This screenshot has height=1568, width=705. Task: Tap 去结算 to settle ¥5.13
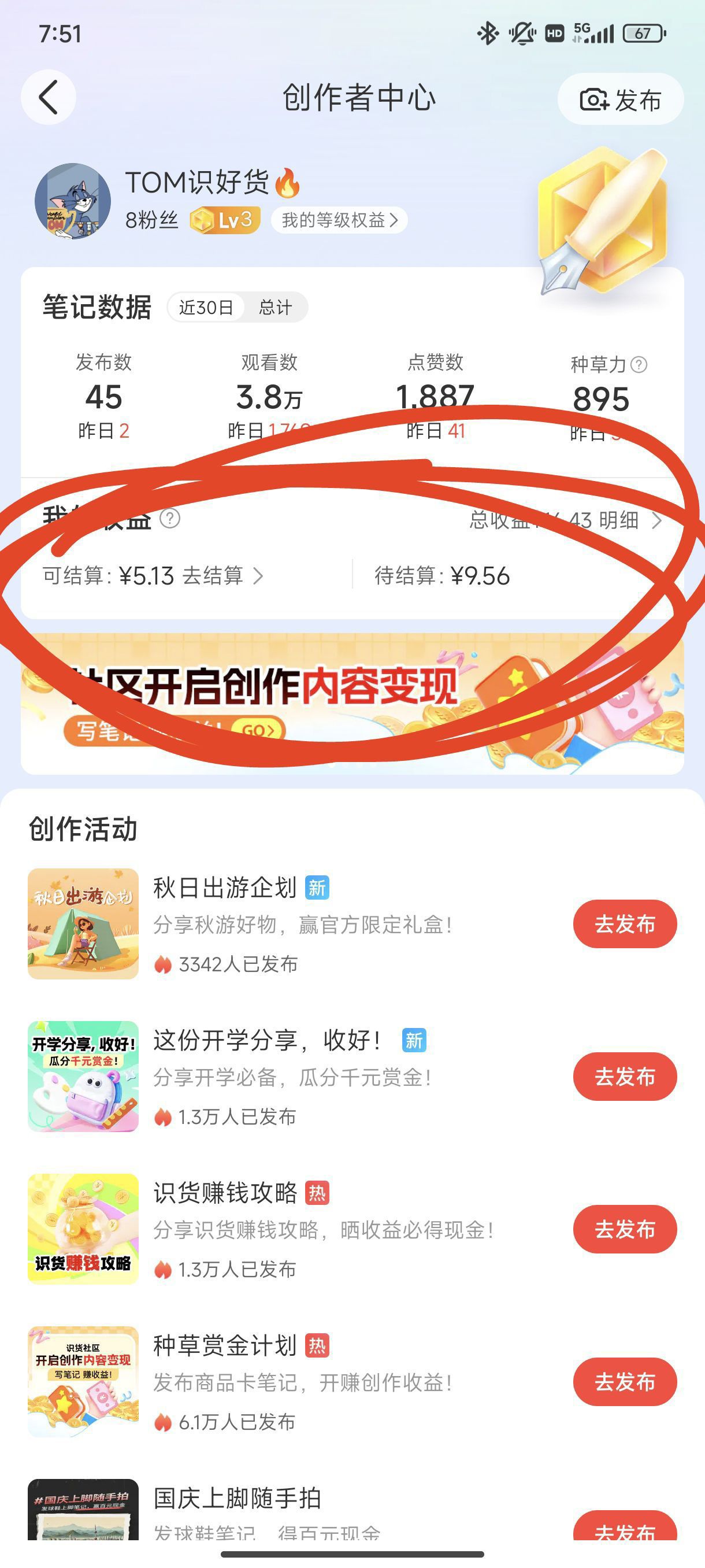click(222, 576)
